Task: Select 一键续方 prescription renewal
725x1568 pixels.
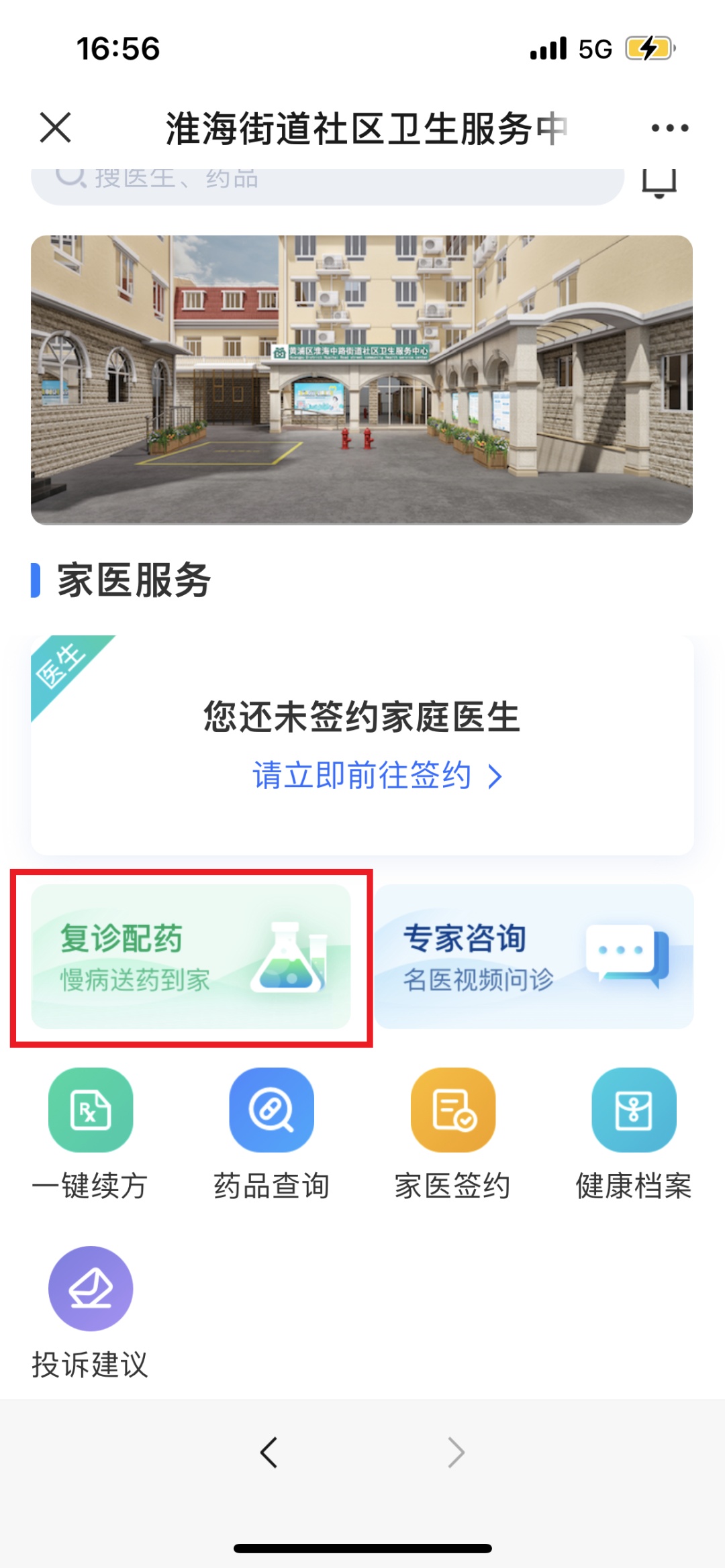Action: point(91,1134)
